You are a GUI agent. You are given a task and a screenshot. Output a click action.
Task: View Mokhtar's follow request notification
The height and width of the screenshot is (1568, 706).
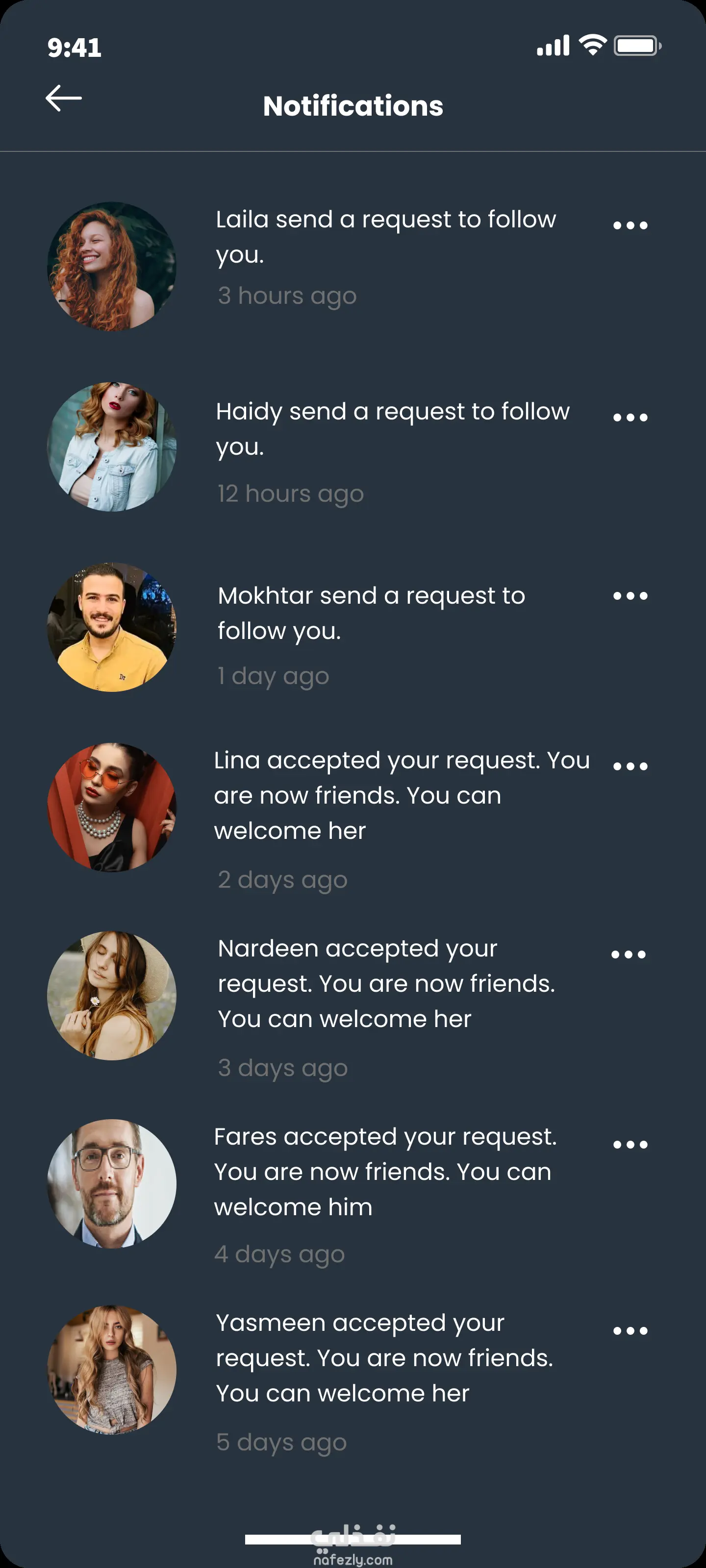point(371,613)
